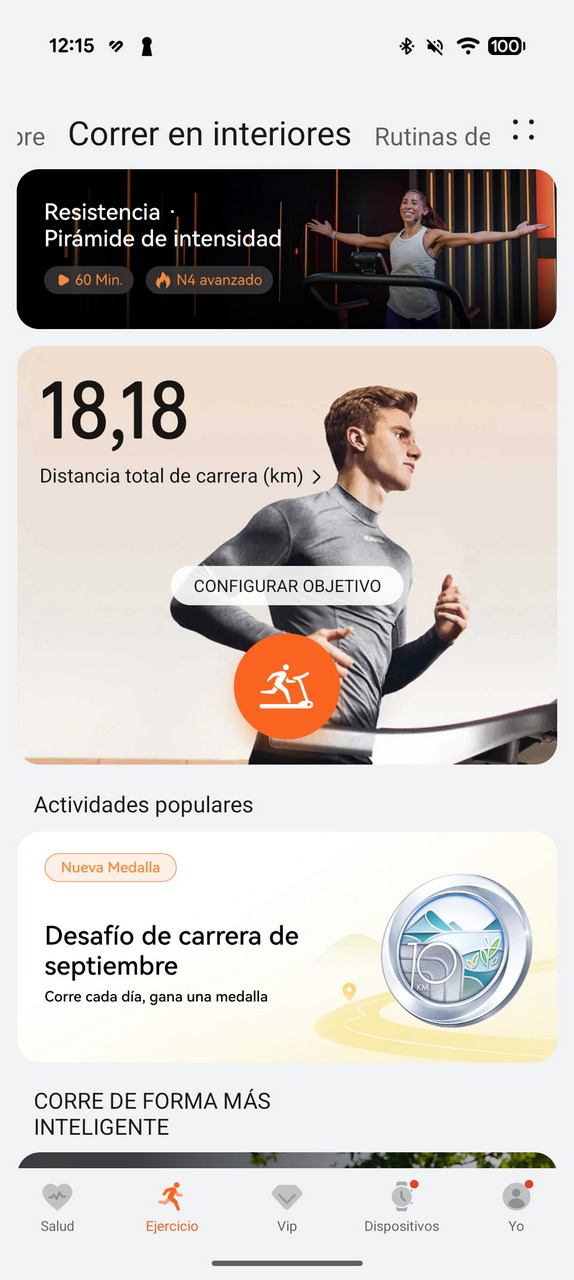
Task: Switch to the Vip tab
Action: click(287, 1207)
